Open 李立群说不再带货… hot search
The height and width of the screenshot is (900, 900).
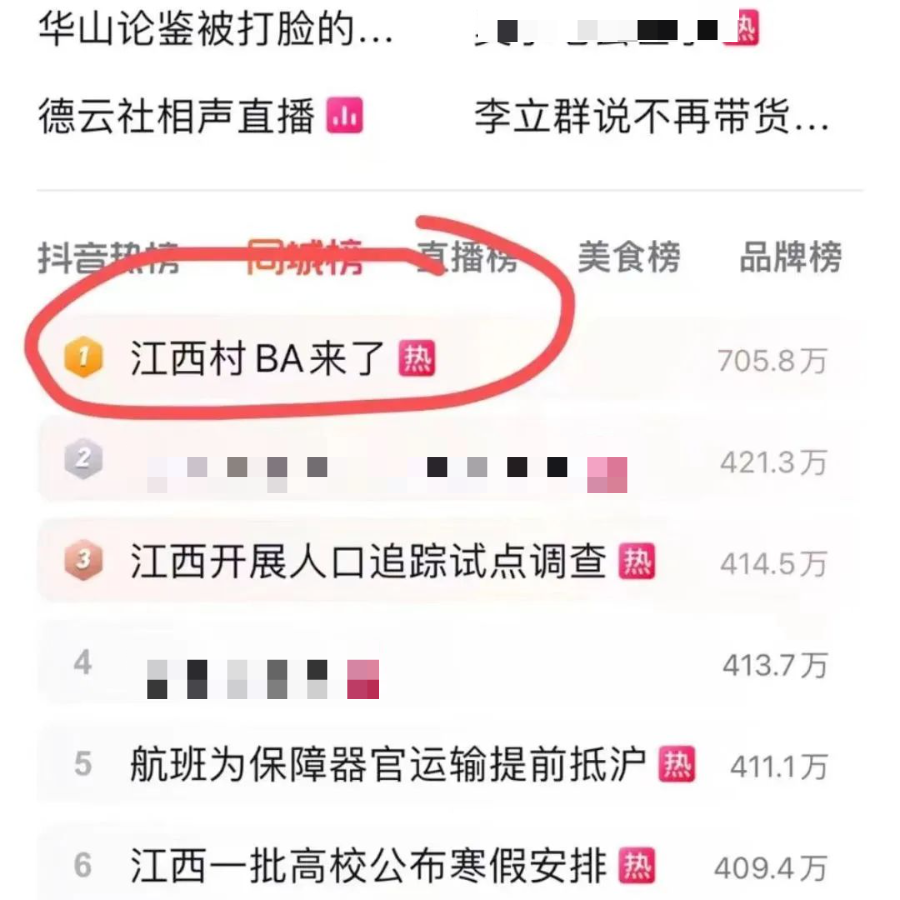click(x=652, y=117)
